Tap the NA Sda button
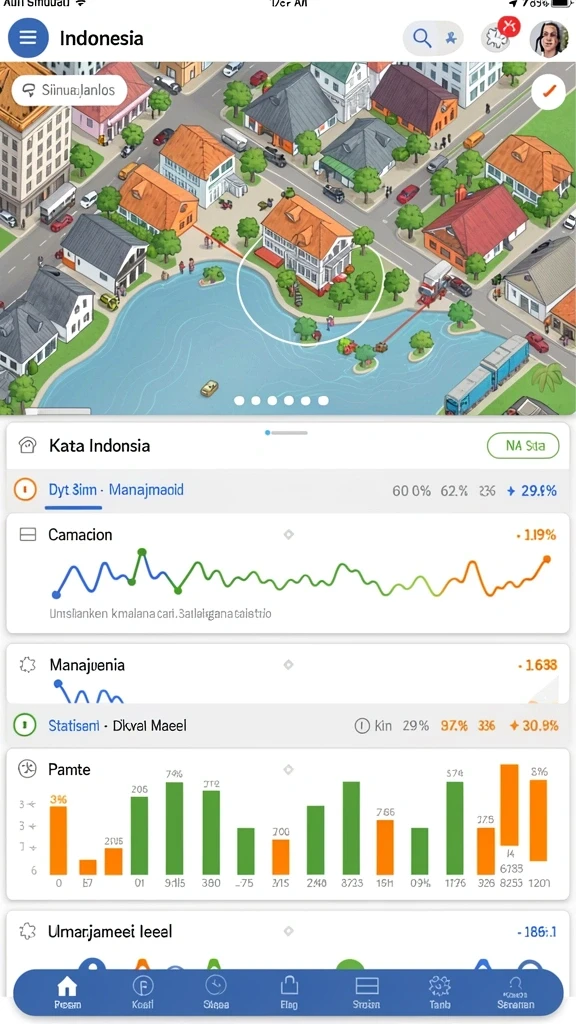 click(523, 447)
